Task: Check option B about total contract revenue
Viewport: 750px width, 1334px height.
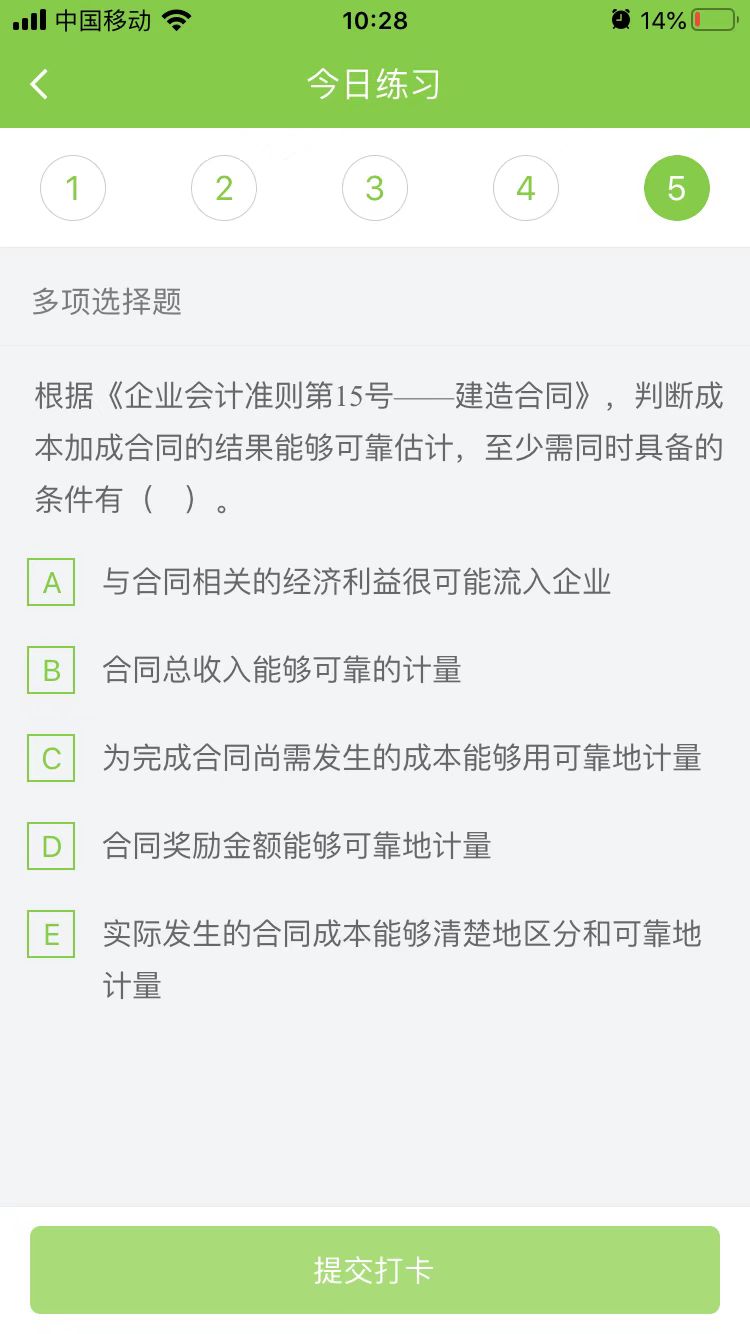Action: 51,670
